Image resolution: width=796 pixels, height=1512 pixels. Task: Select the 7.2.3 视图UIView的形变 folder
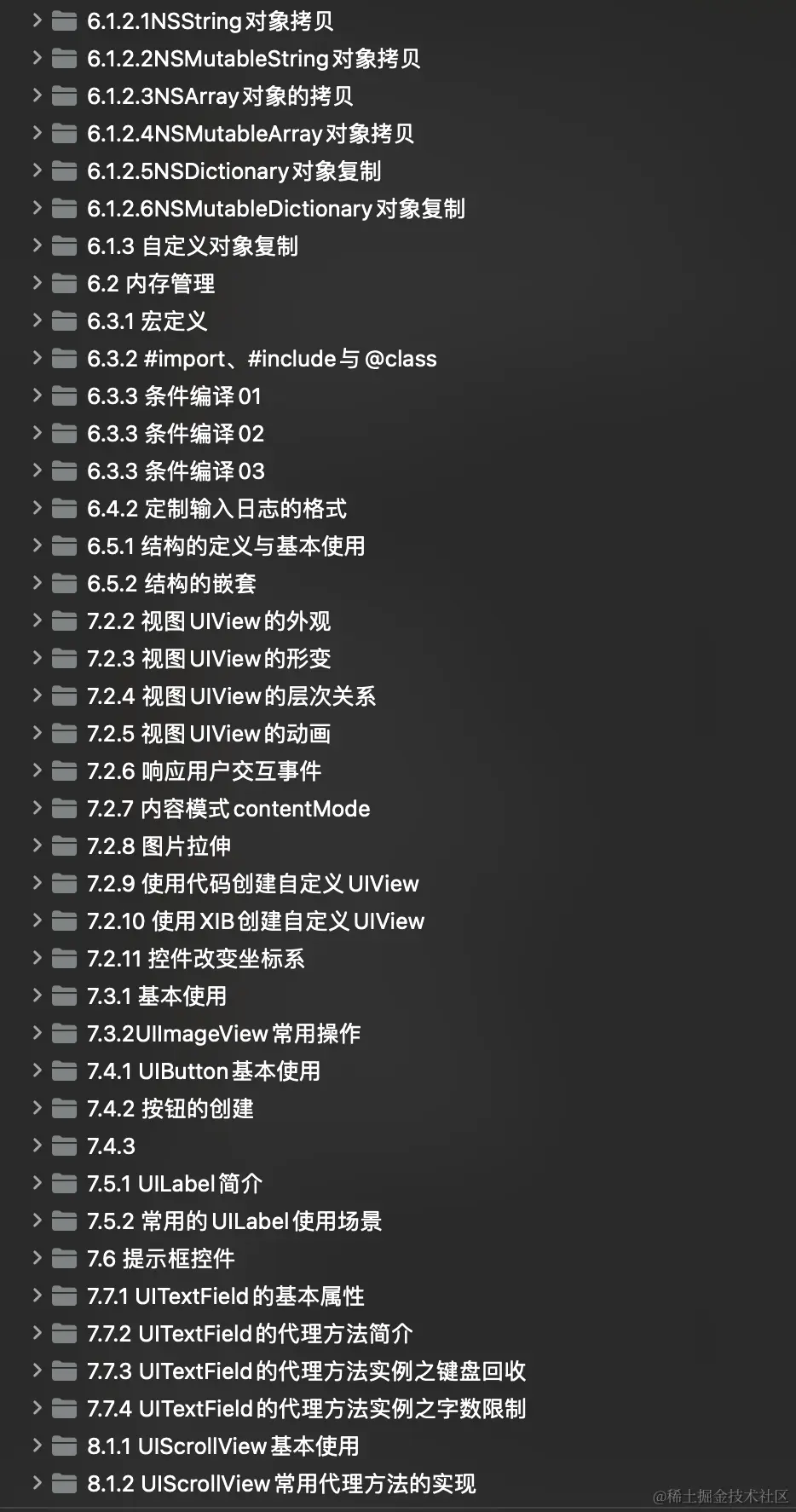pyautogui.click(x=208, y=659)
